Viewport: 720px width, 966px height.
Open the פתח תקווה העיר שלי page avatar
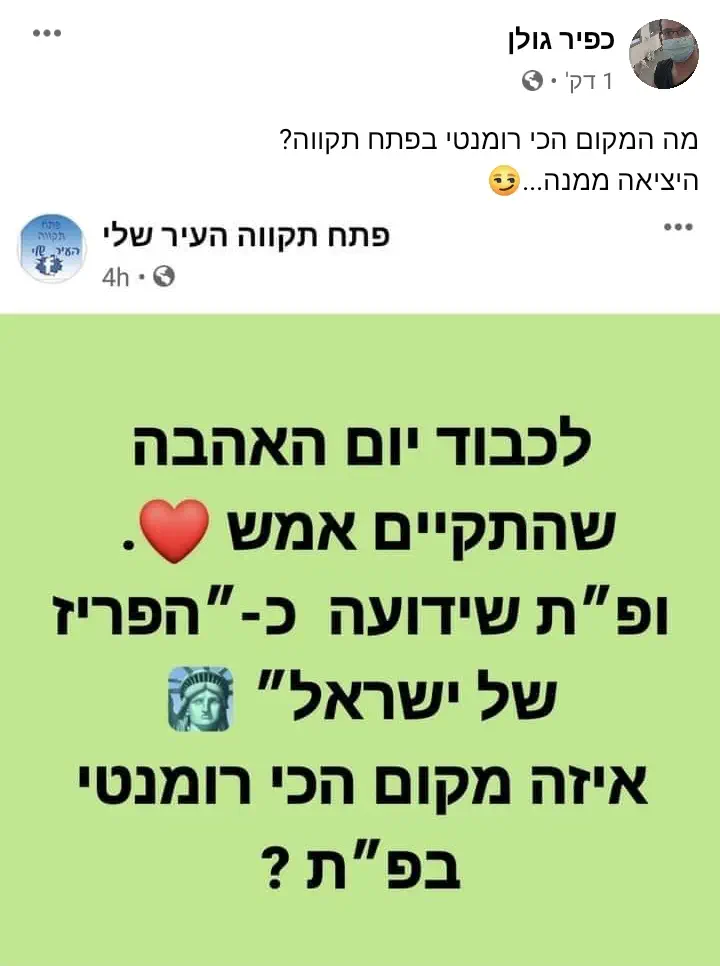tap(52, 248)
